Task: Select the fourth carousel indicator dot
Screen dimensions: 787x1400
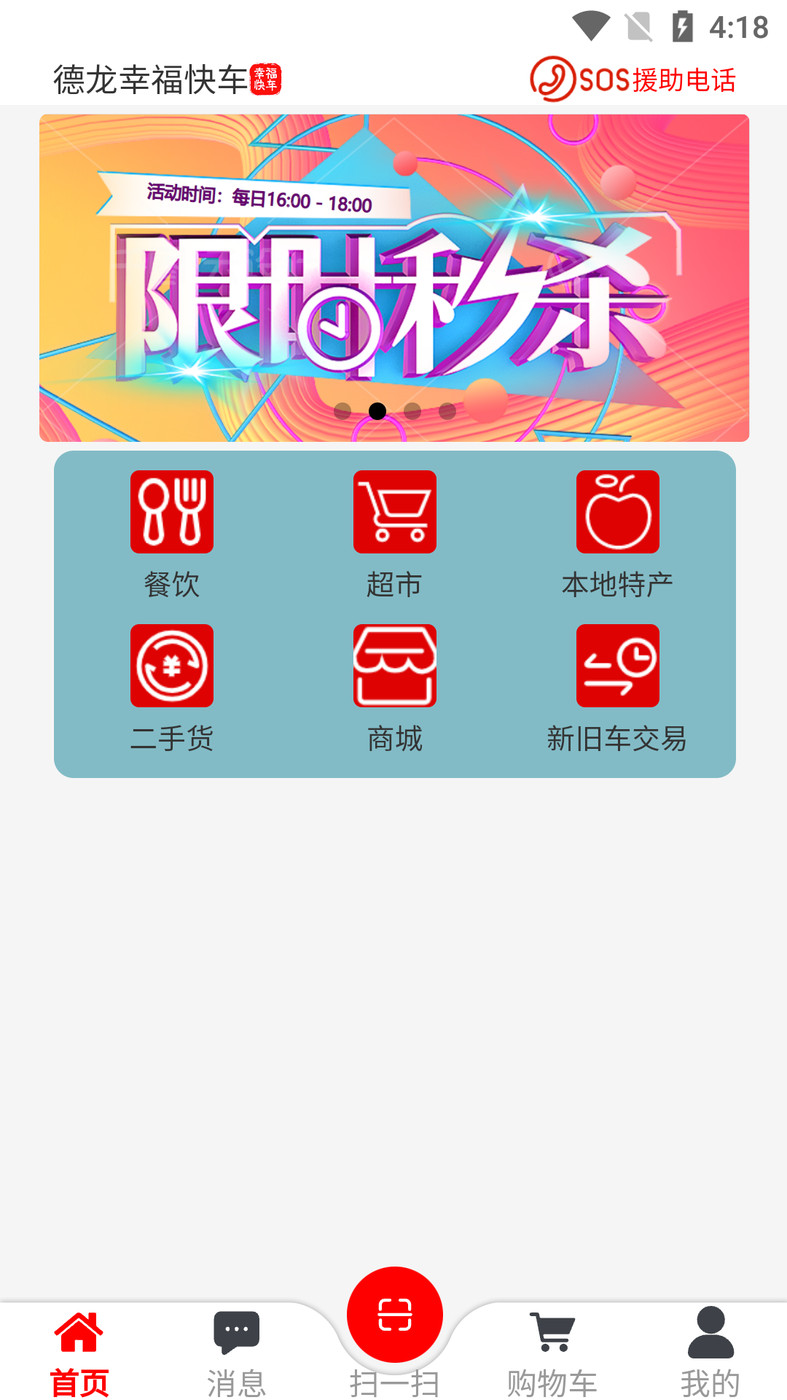Action: click(x=448, y=410)
